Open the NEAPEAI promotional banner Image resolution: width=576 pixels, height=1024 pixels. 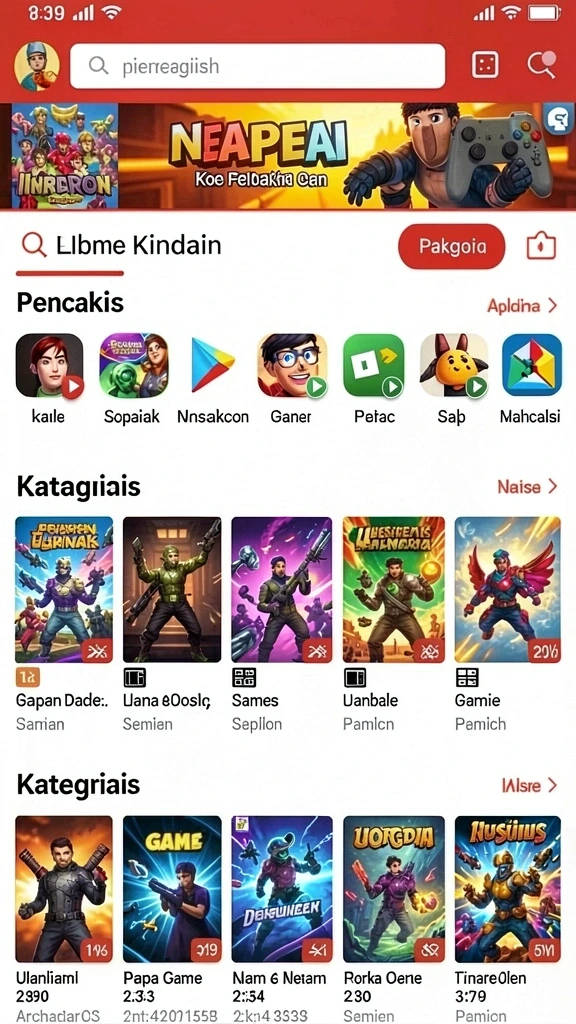(x=287, y=156)
